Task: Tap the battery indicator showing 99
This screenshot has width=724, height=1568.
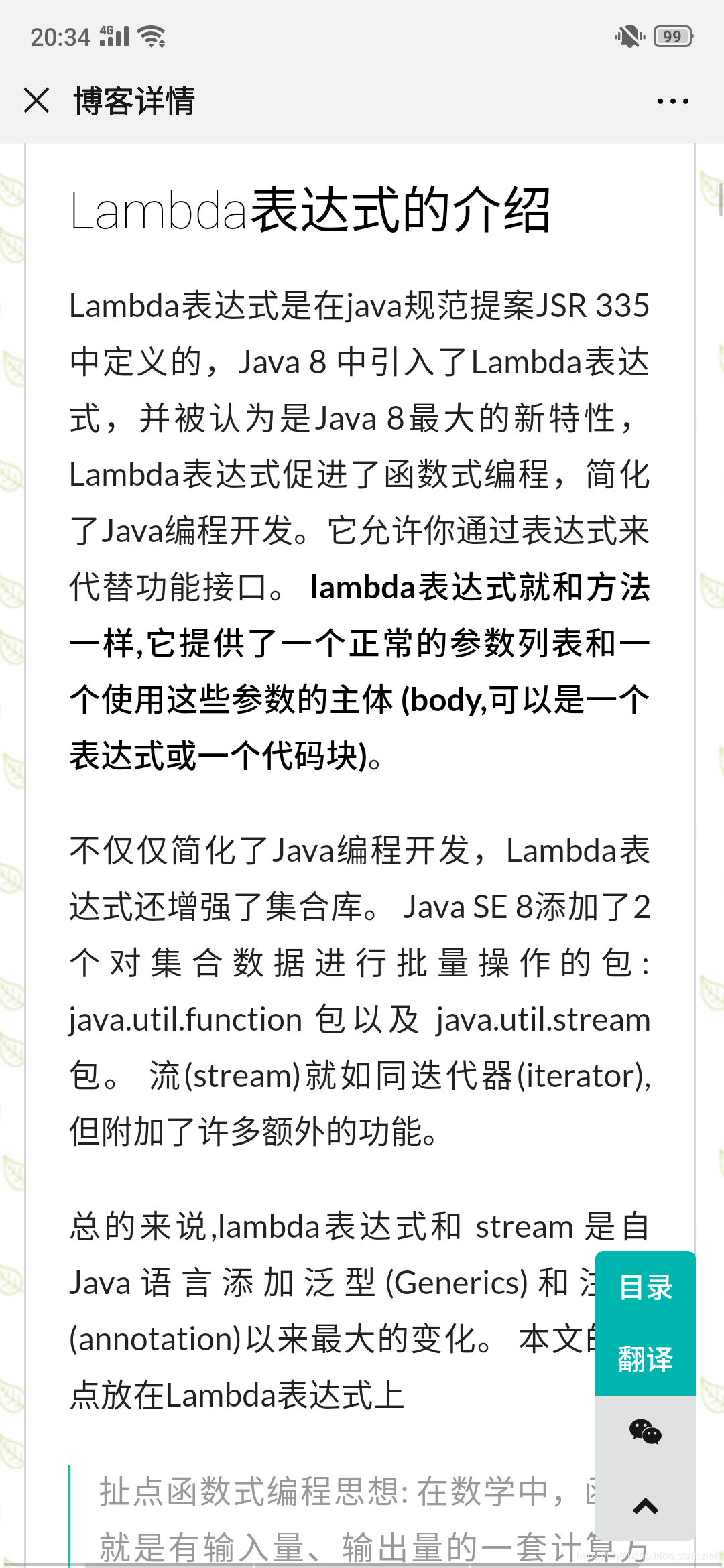Action: click(672, 35)
